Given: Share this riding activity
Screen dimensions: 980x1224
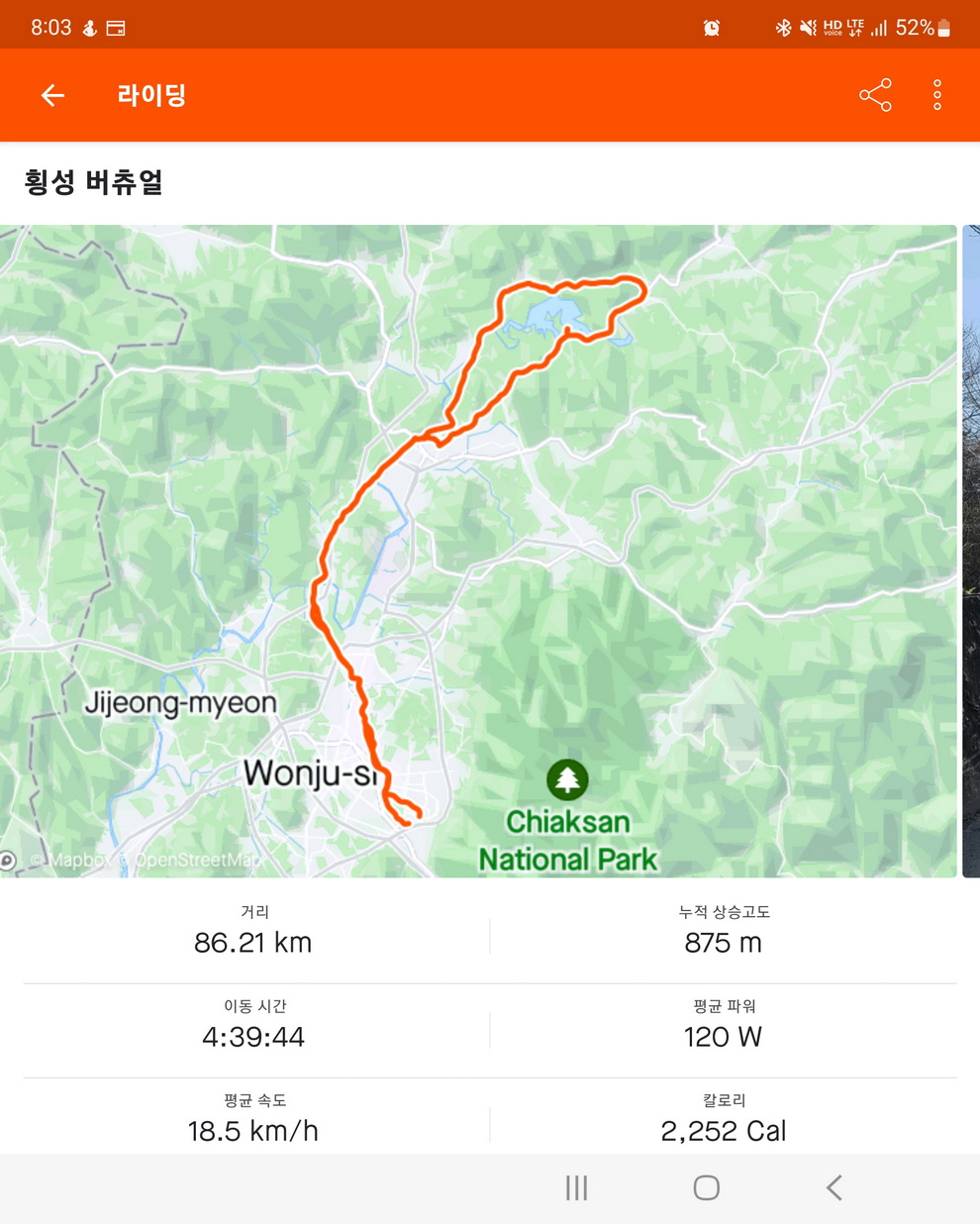Looking at the screenshot, I should tap(875, 95).
